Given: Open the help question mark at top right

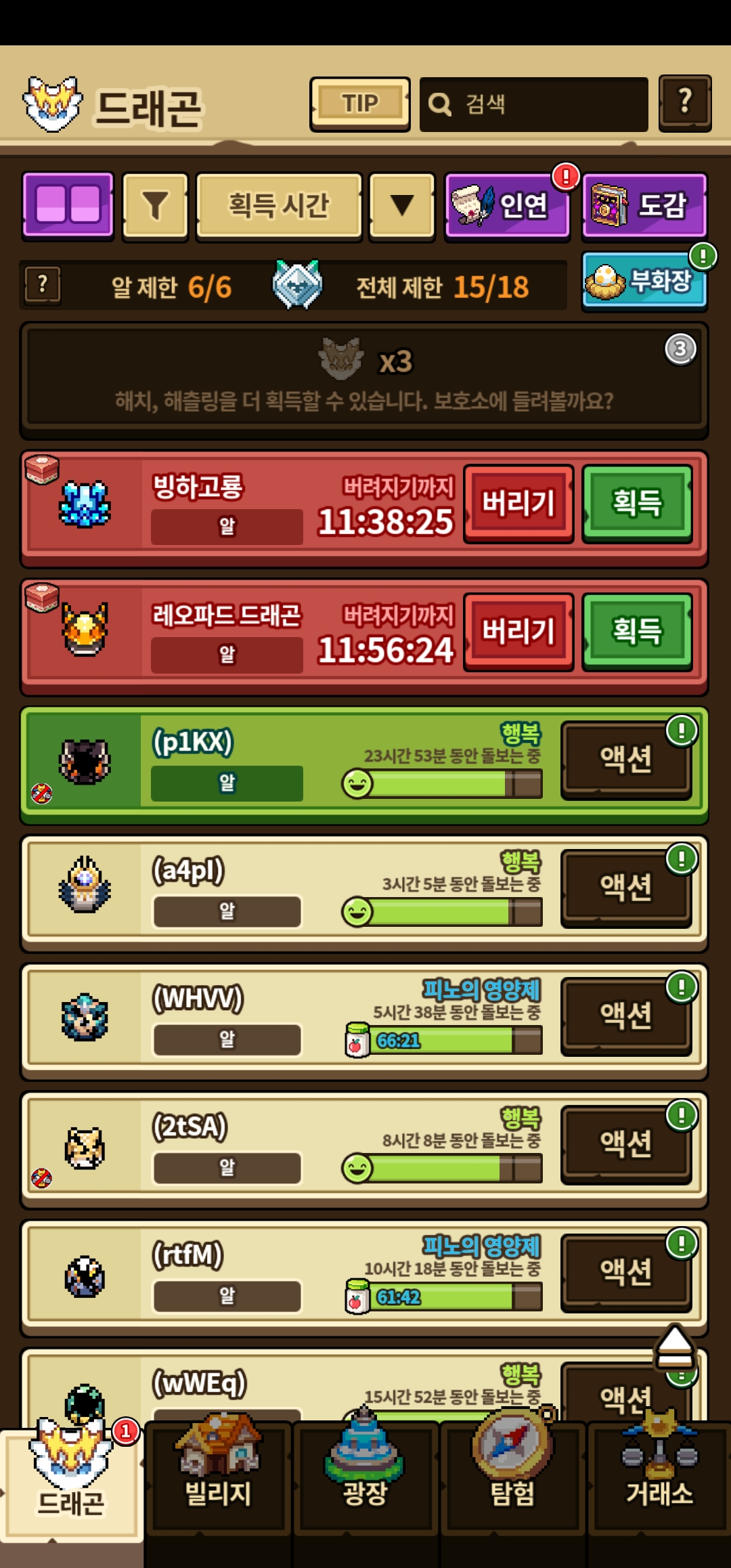Looking at the screenshot, I should pyautogui.click(x=684, y=102).
